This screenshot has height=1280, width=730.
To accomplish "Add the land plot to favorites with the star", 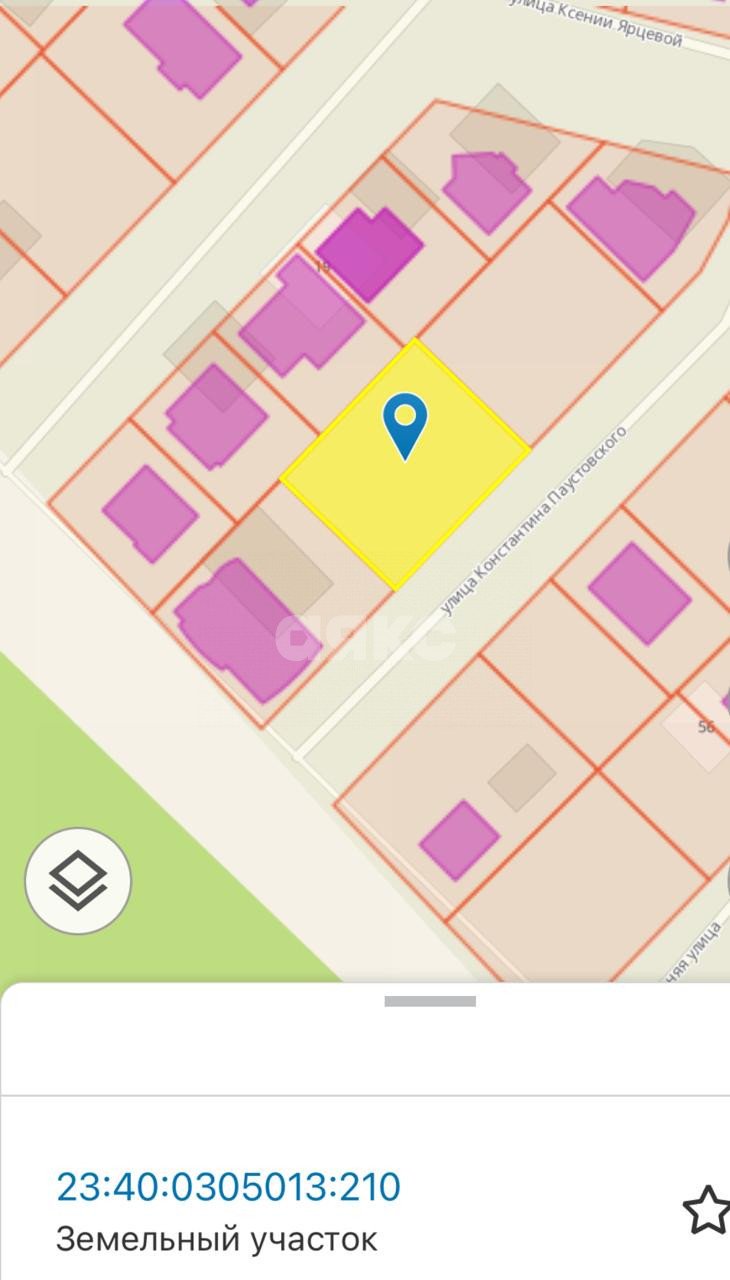I will click(706, 1210).
